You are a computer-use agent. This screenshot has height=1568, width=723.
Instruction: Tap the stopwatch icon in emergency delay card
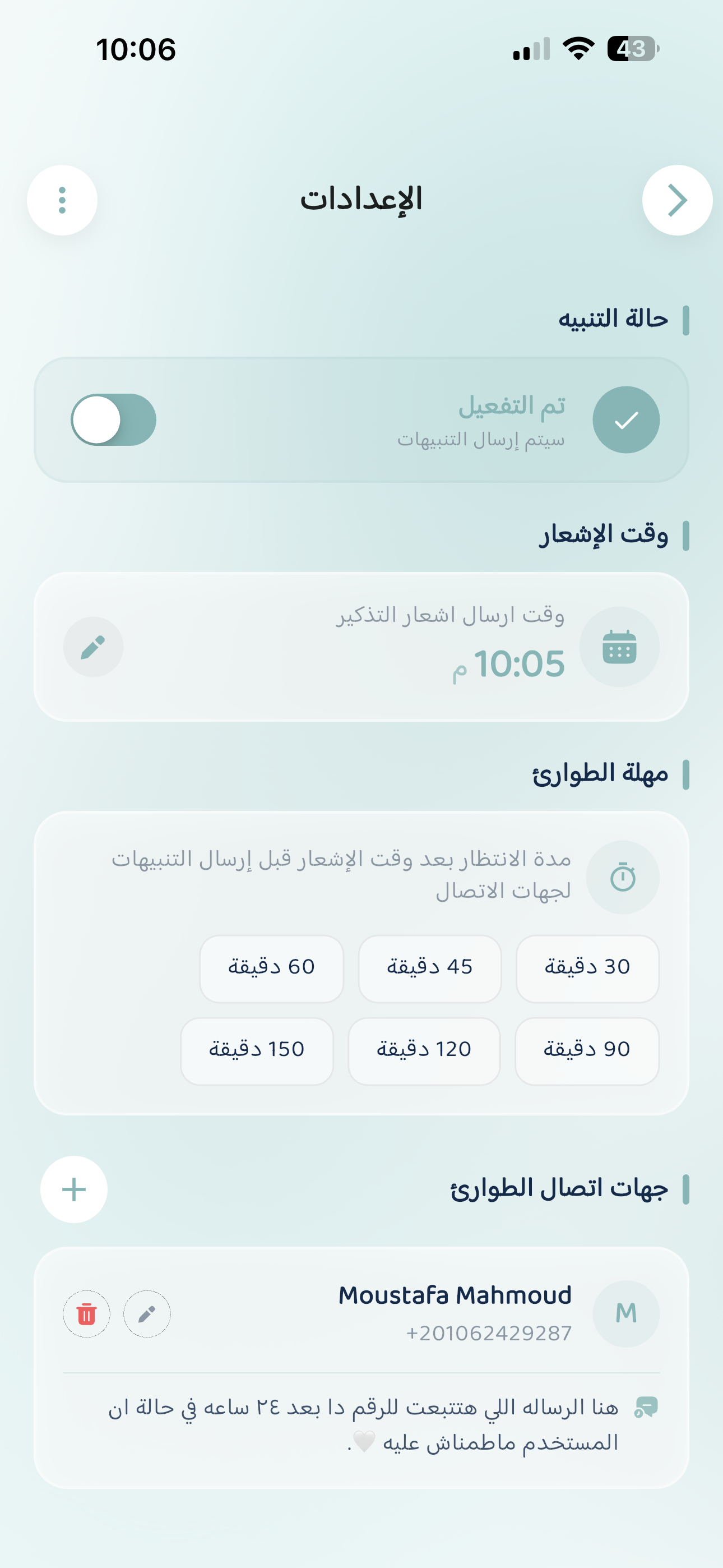[623, 877]
